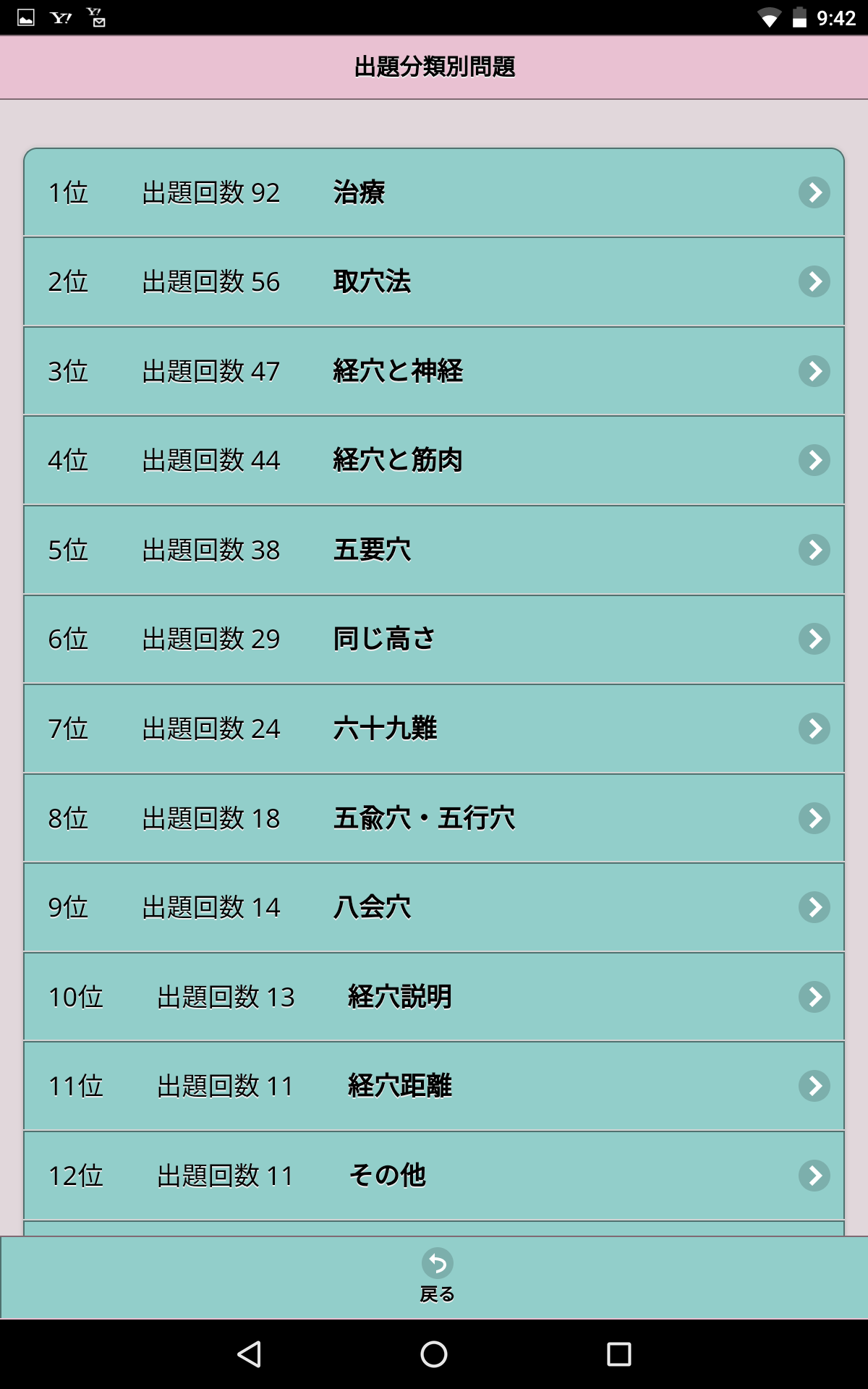Open the recent apps overview
Image resolution: width=868 pixels, height=1389 pixels.
point(619,1354)
